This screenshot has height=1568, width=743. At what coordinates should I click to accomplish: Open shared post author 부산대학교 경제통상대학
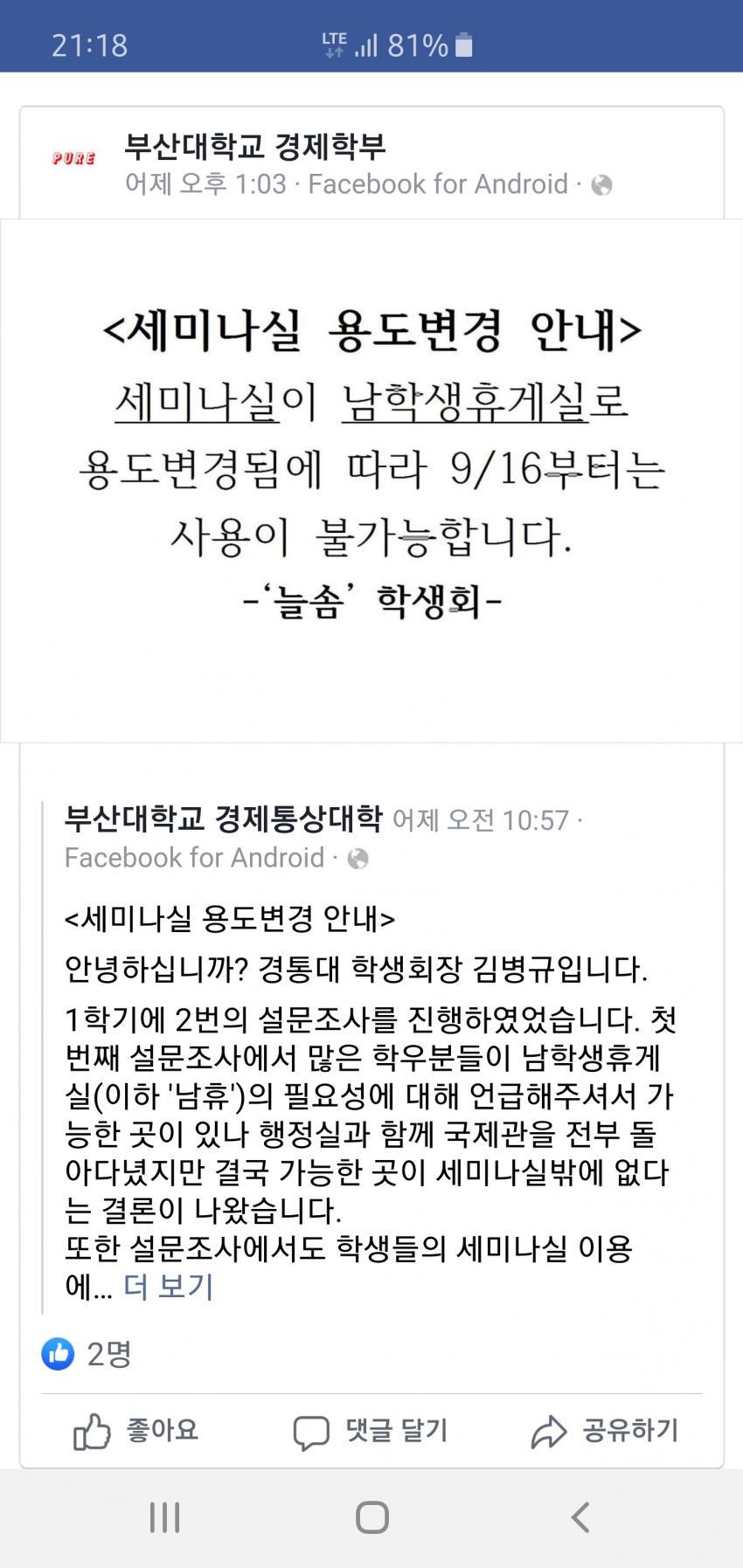click(223, 818)
